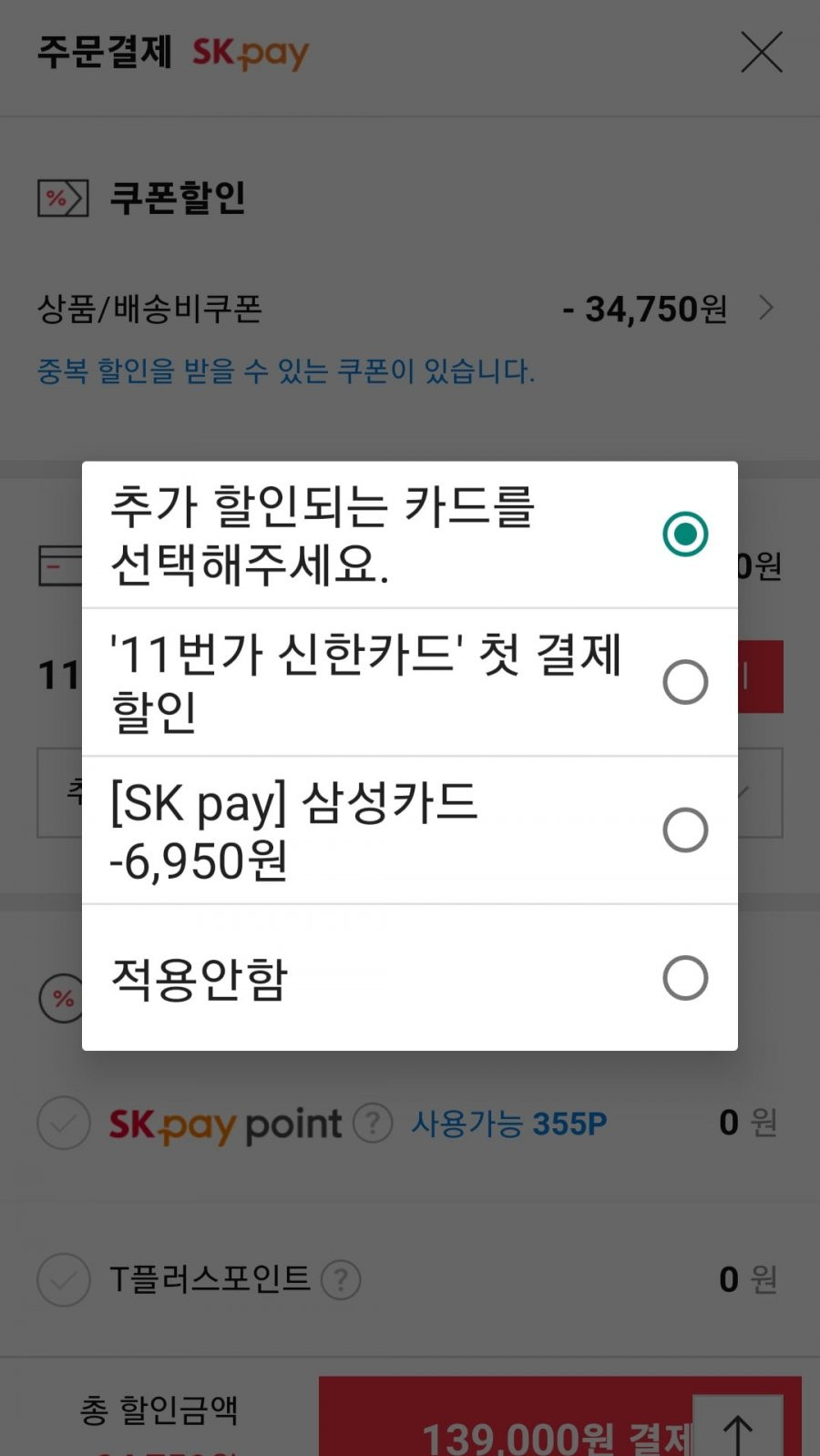This screenshot has height=1456, width=820.
Task: Check the SK pay point option
Action: coord(64,1123)
